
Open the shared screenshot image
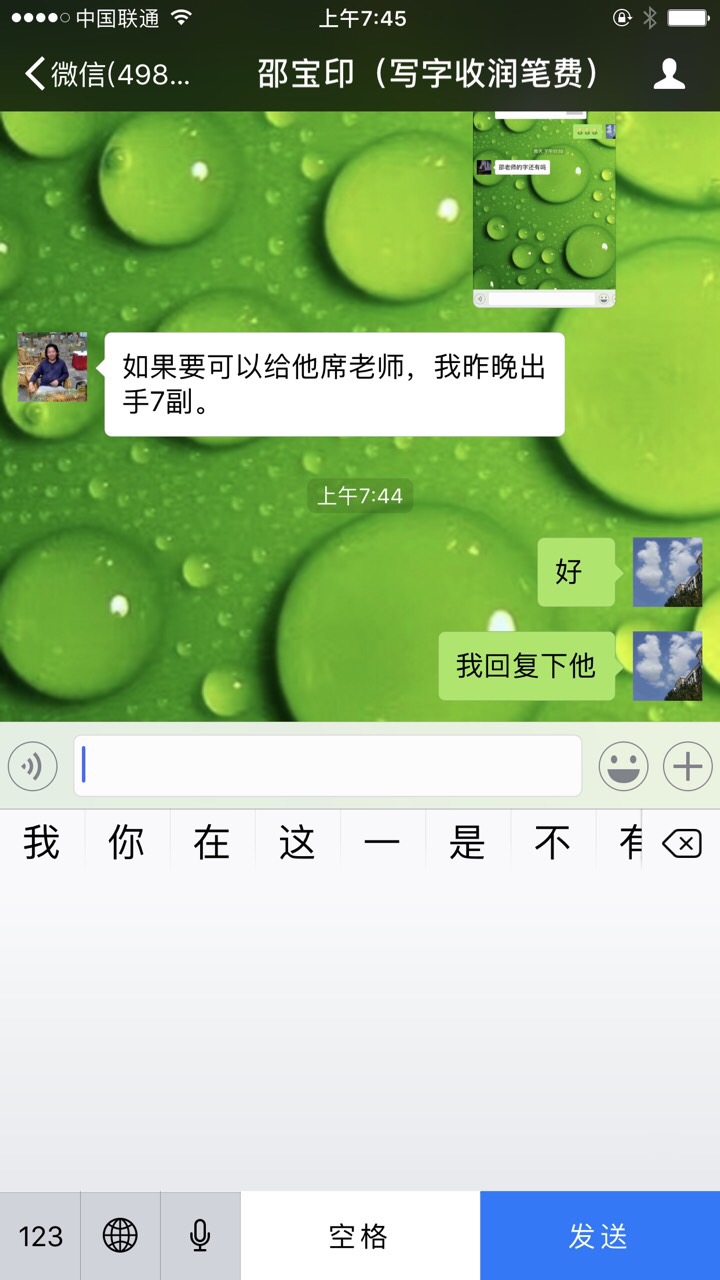(x=544, y=210)
